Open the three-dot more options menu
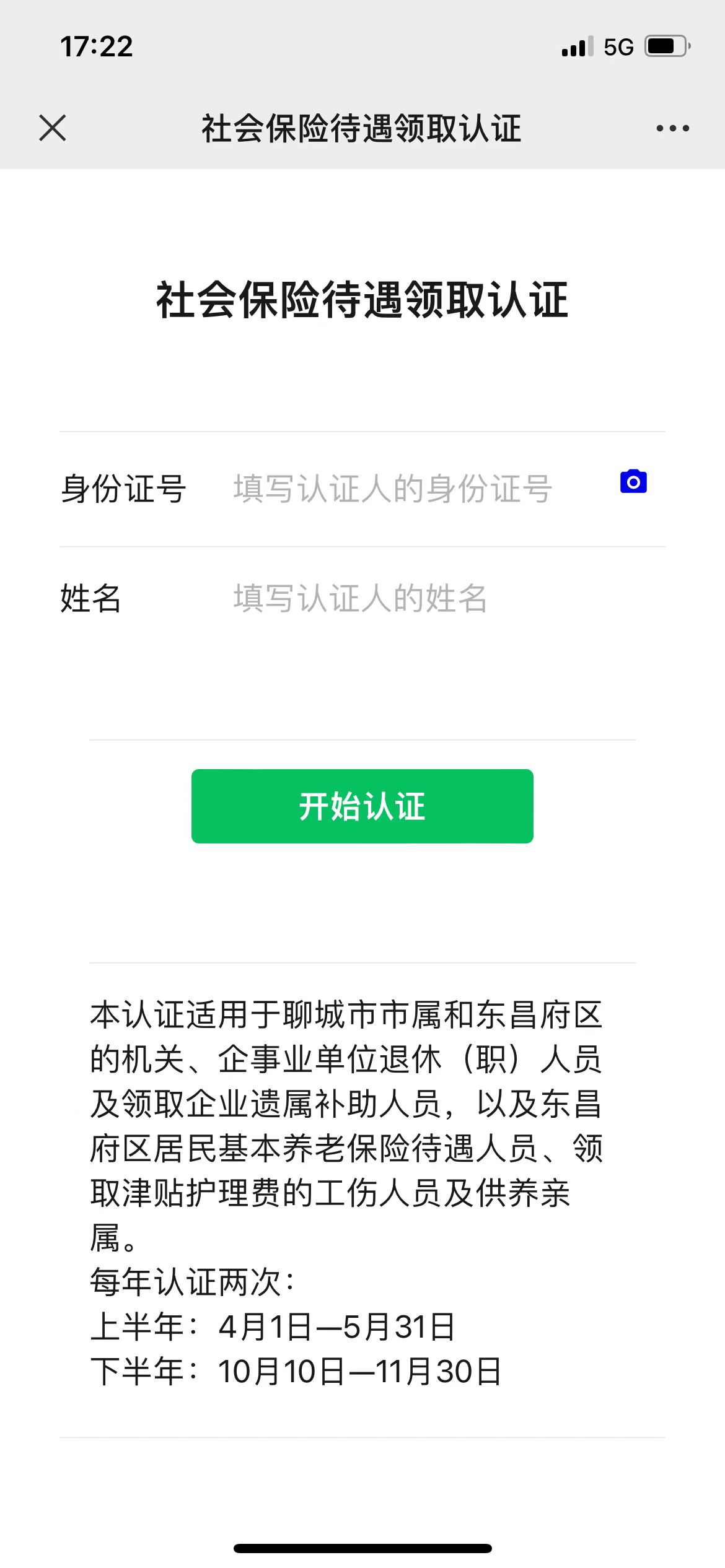The height and width of the screenshot is (1568, 725). tap(672, 128)
